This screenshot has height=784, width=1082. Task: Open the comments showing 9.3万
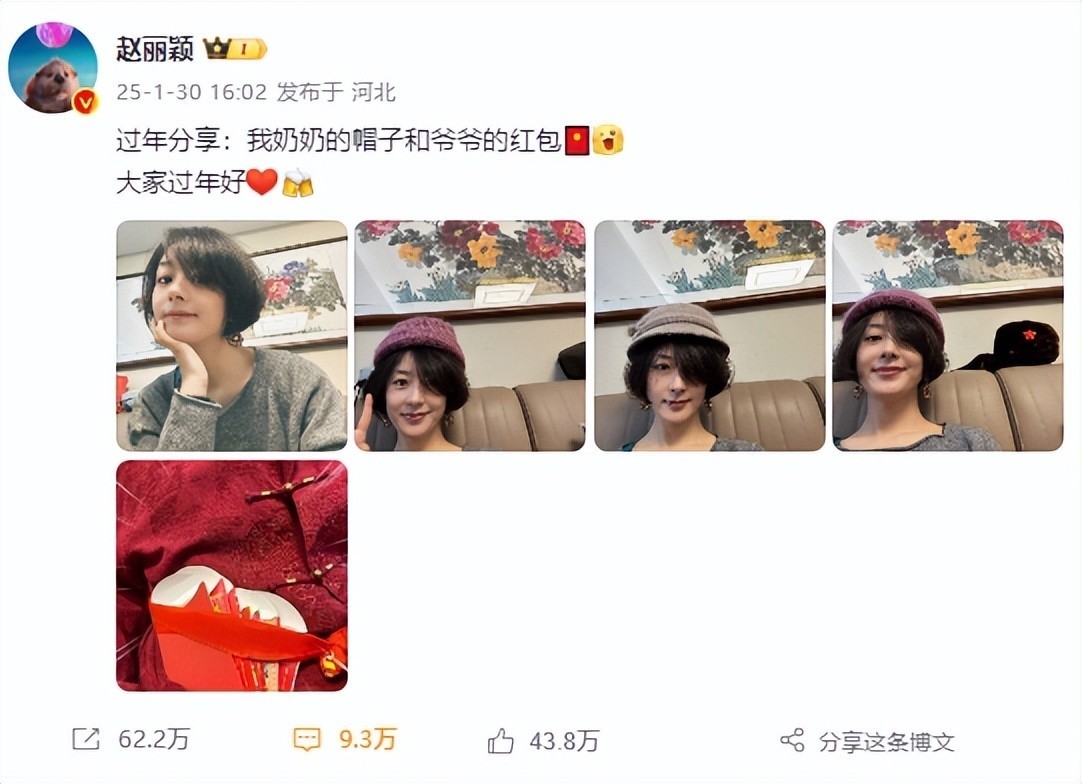345,740
